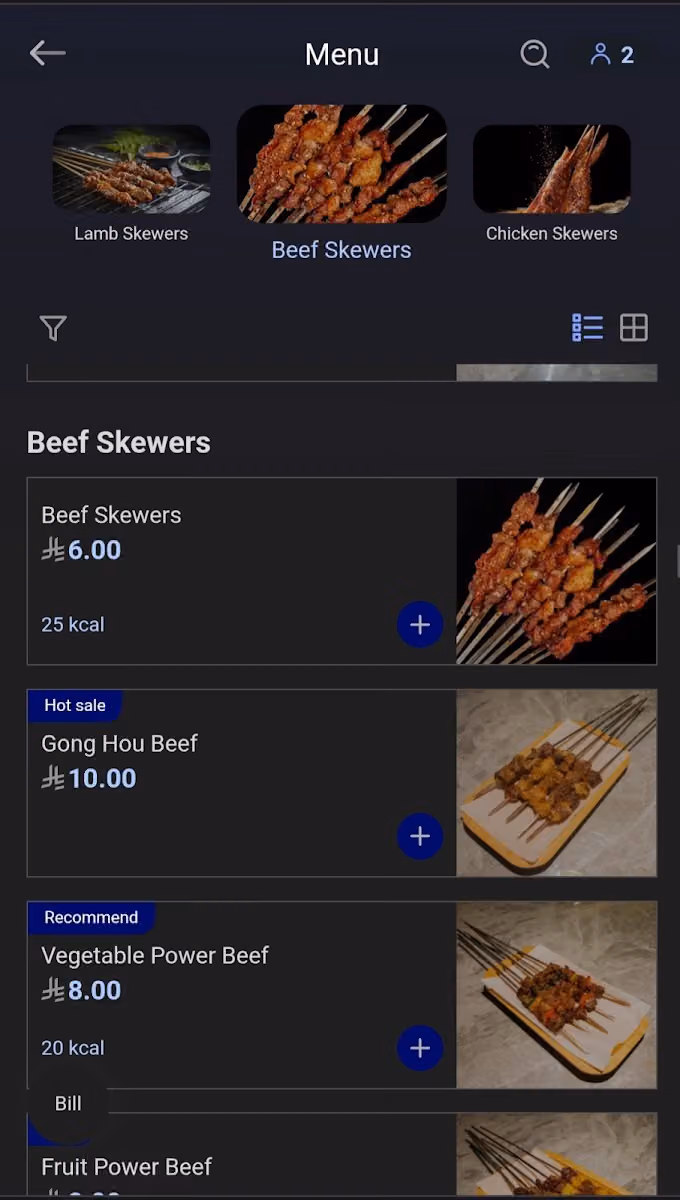The image size is (680, 1200).
Task: Switch to grid view layout
Action: (634, 328)
